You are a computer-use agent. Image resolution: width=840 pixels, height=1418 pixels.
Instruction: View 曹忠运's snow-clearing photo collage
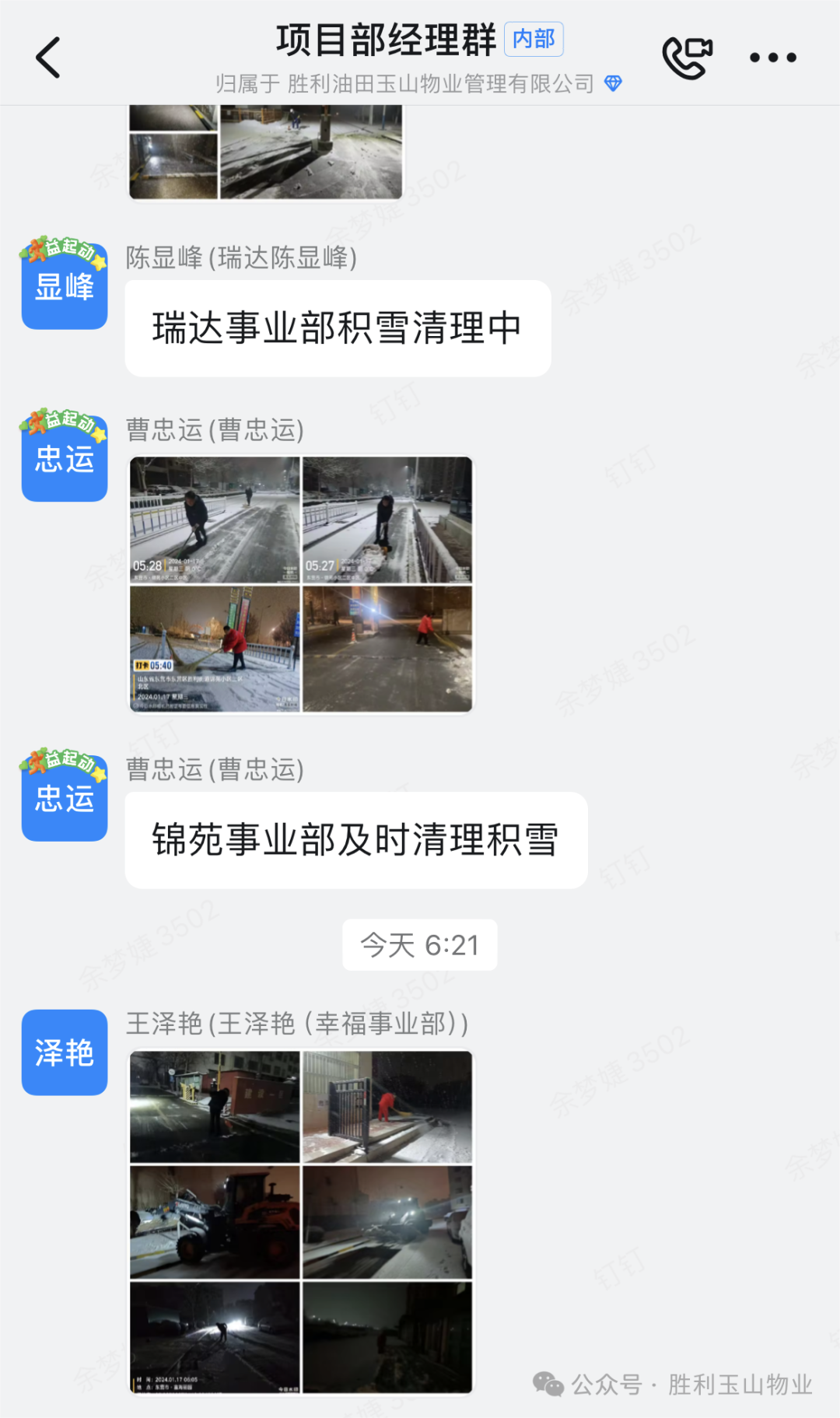[x=301, y=584]
